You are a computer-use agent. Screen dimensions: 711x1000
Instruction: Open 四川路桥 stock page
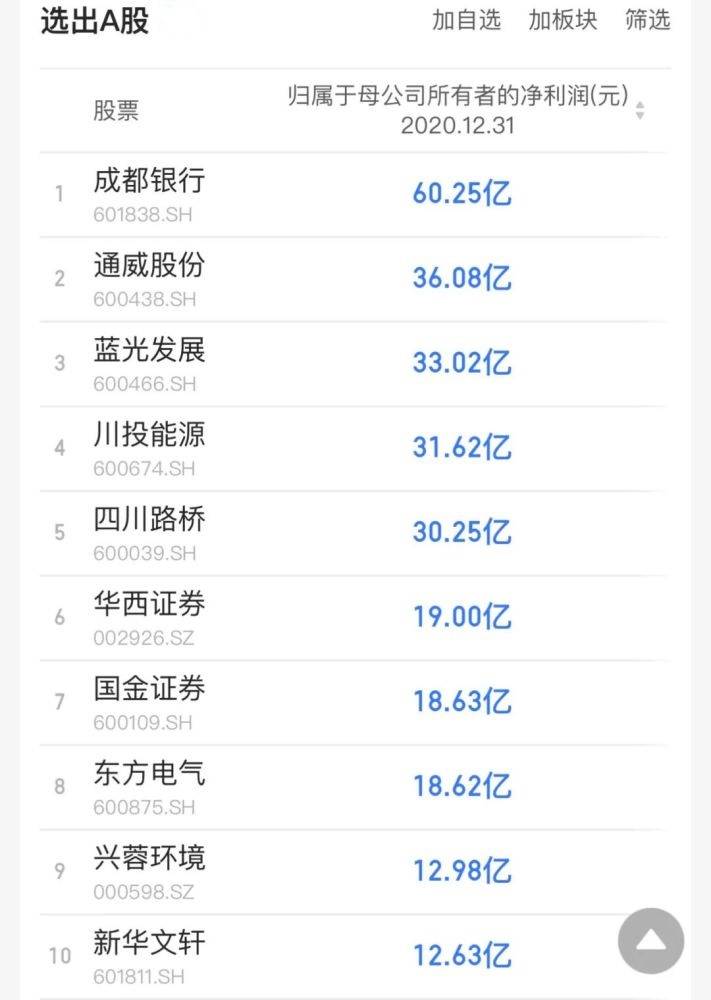point(149,519)
